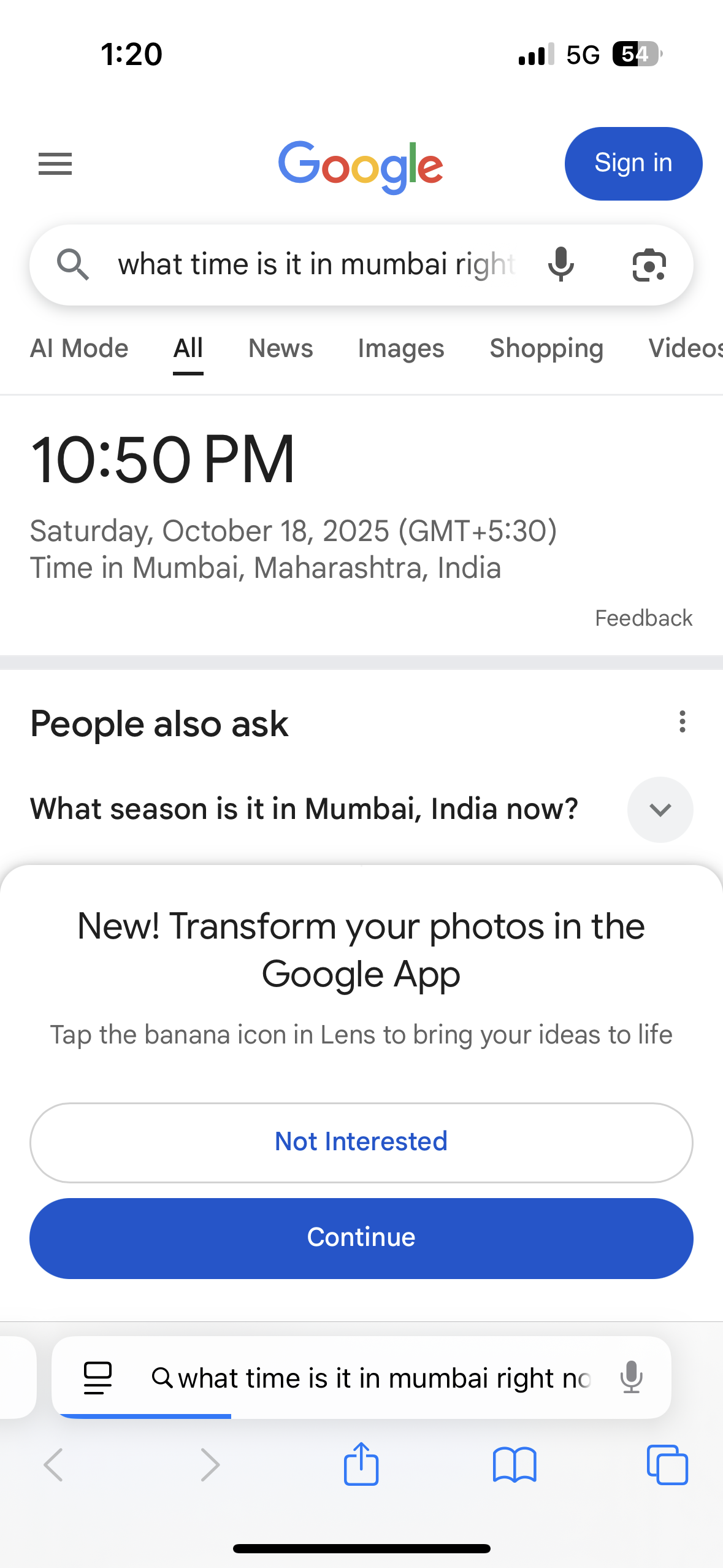Switch to AI Mode tab
This screenshot has width=723, height=1568.
(79, 348)
